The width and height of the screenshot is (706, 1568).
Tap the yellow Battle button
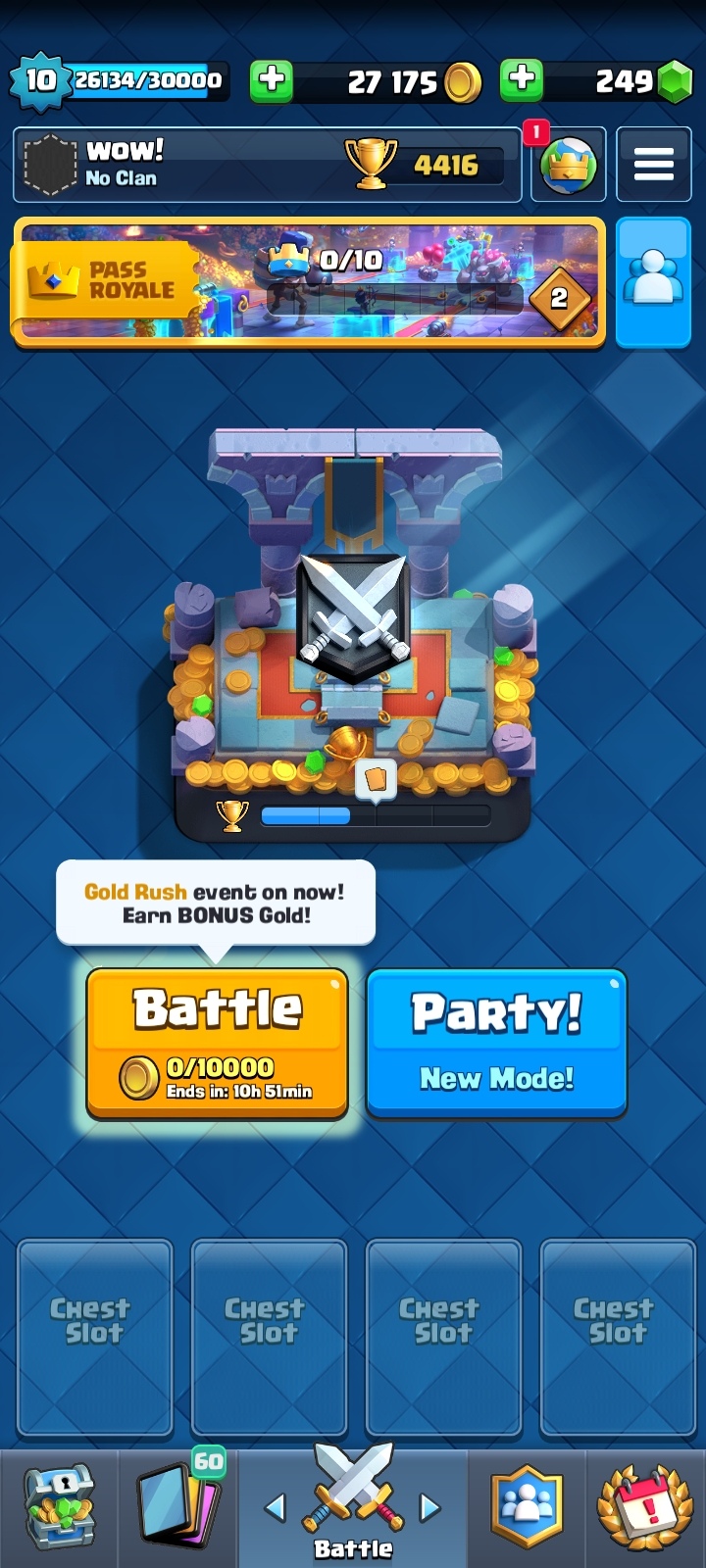[217, 1043]
